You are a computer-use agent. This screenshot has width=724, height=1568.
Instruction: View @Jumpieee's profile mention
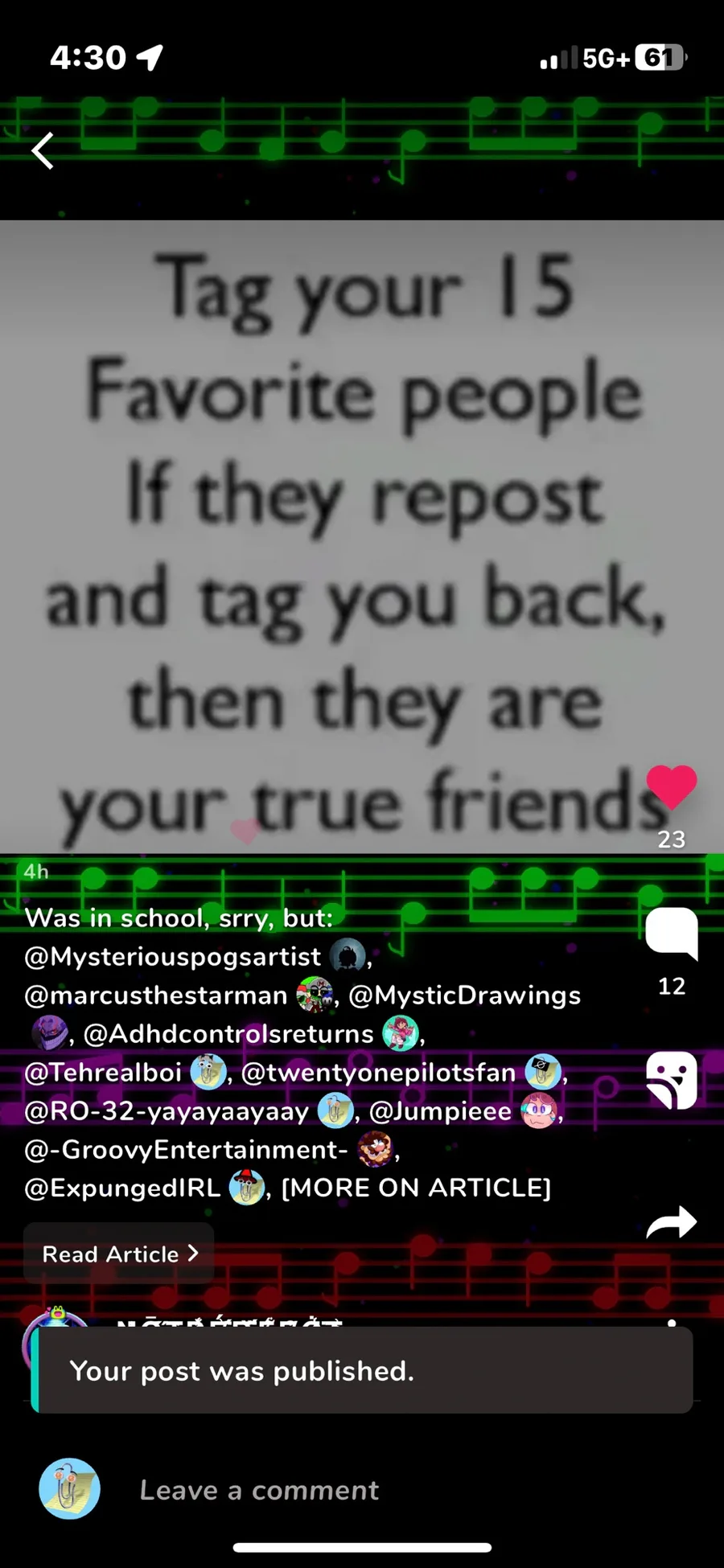tap(441, 1110)
